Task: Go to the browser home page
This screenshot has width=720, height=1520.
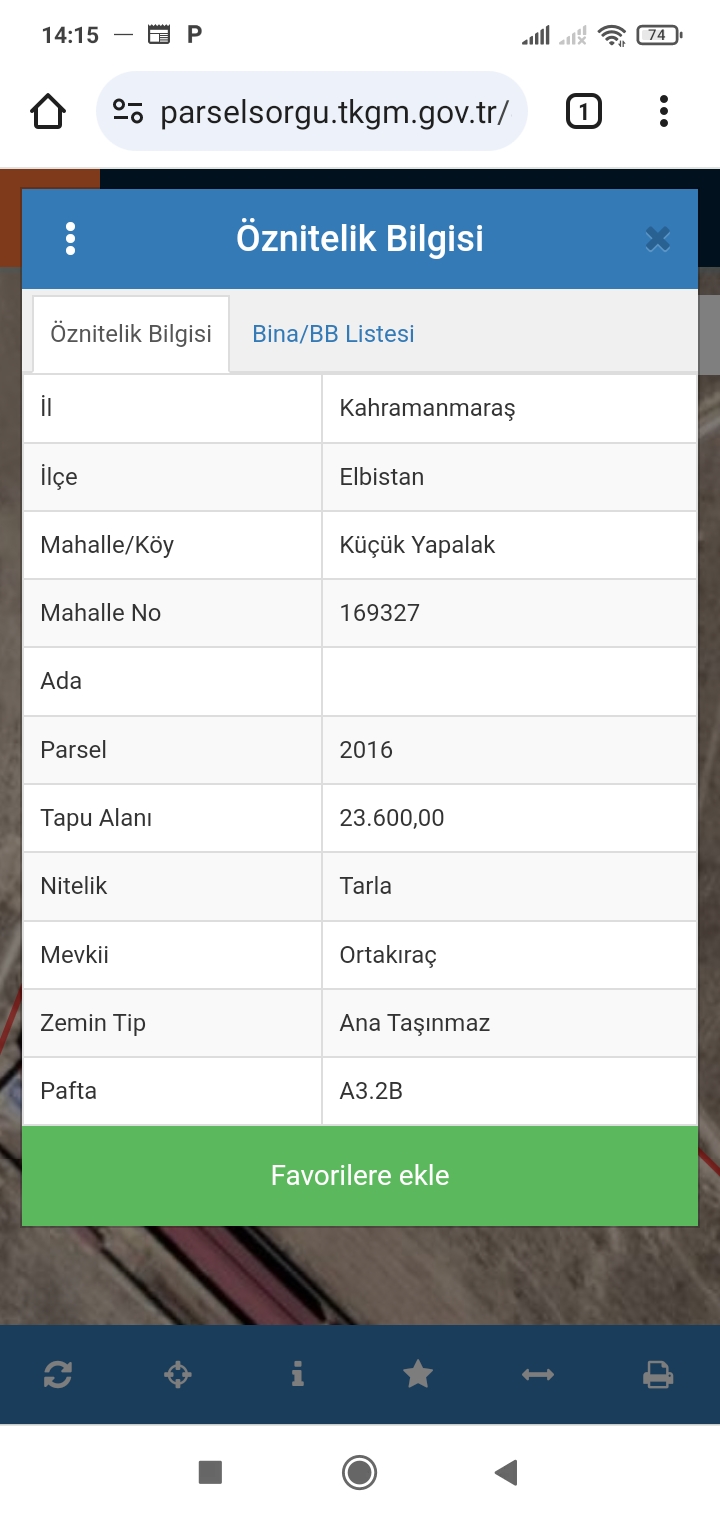Action: [48, 112]
